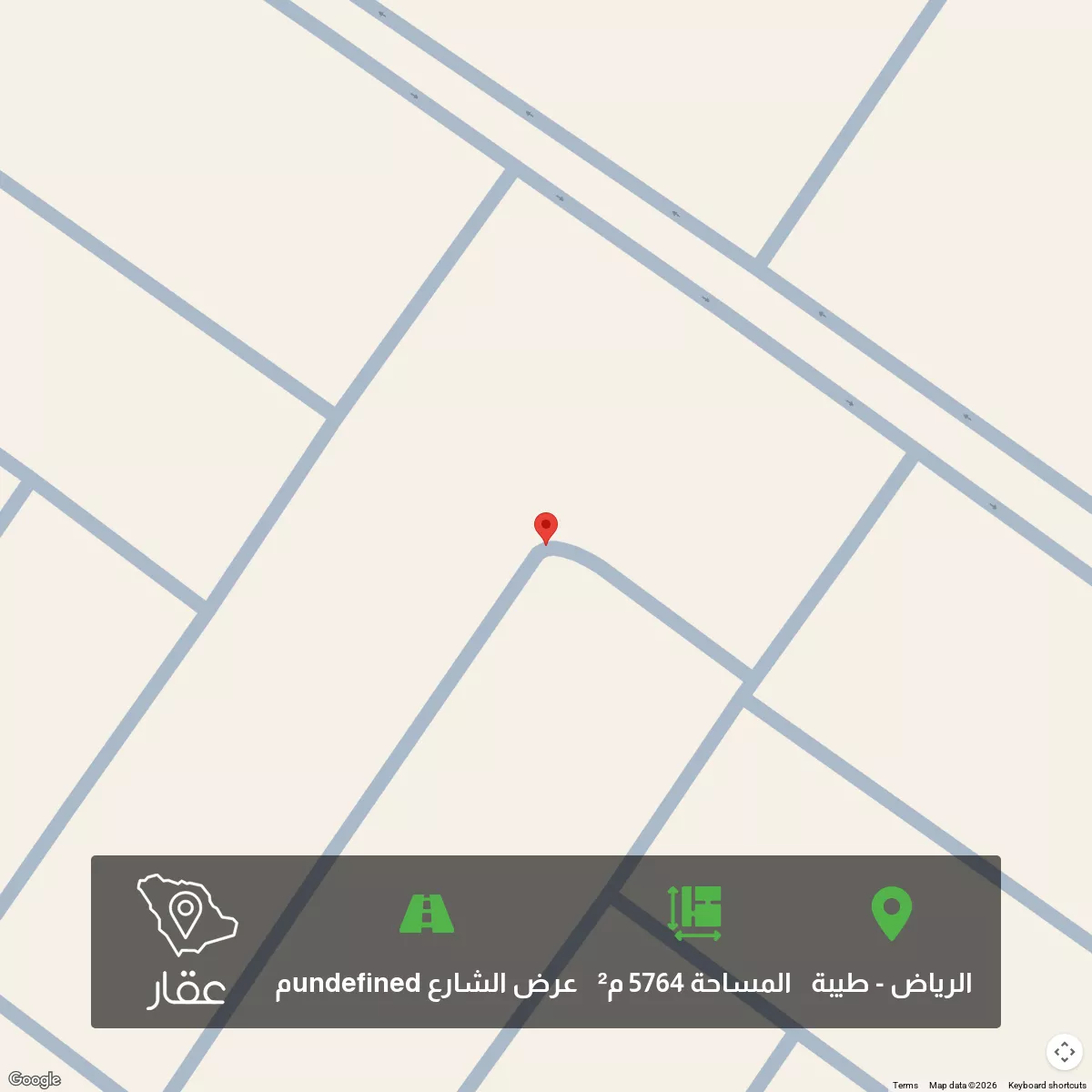Show the Keyboard shortcuts
This screenshot has height=1092, width=1092.
[1046, 1085]
